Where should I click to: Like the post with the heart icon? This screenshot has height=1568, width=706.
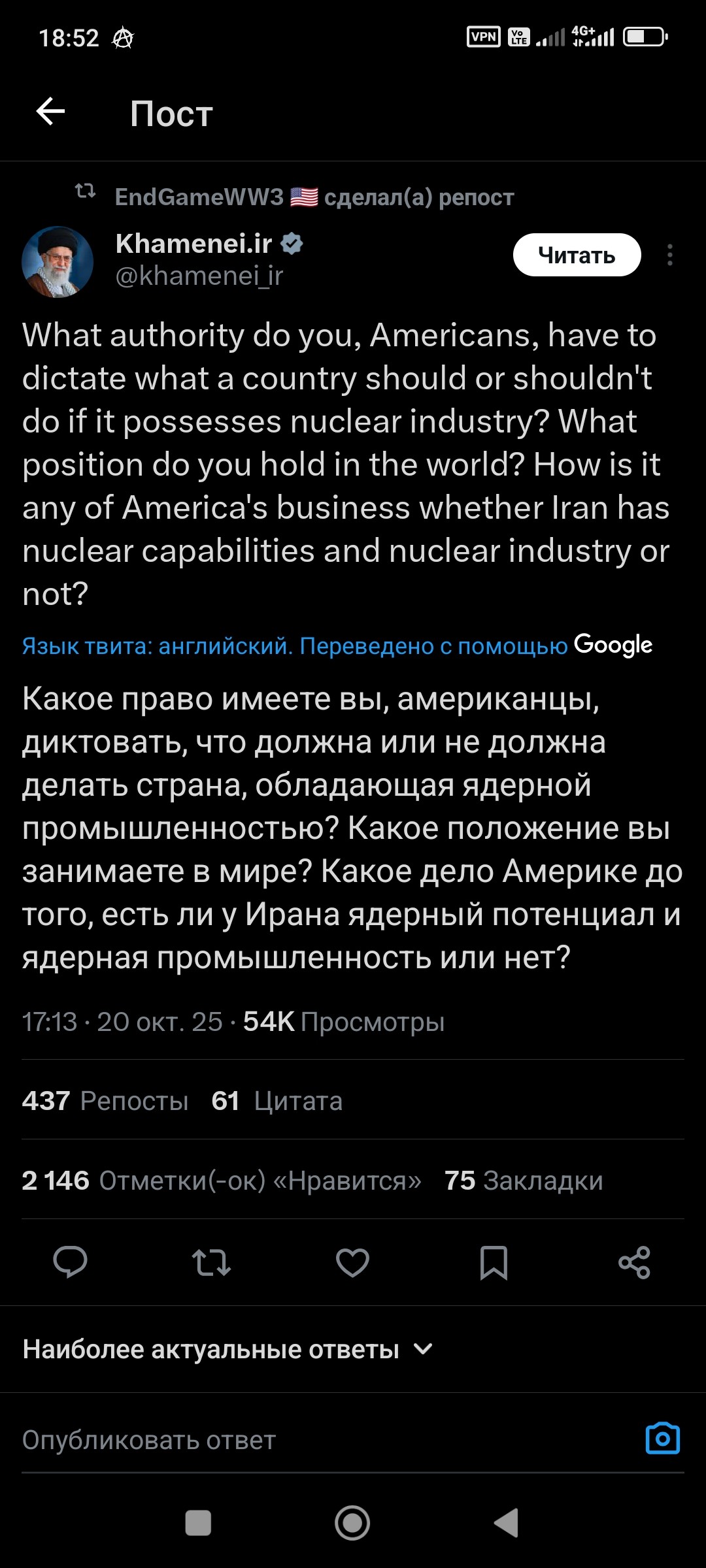tap(352, 1262)
